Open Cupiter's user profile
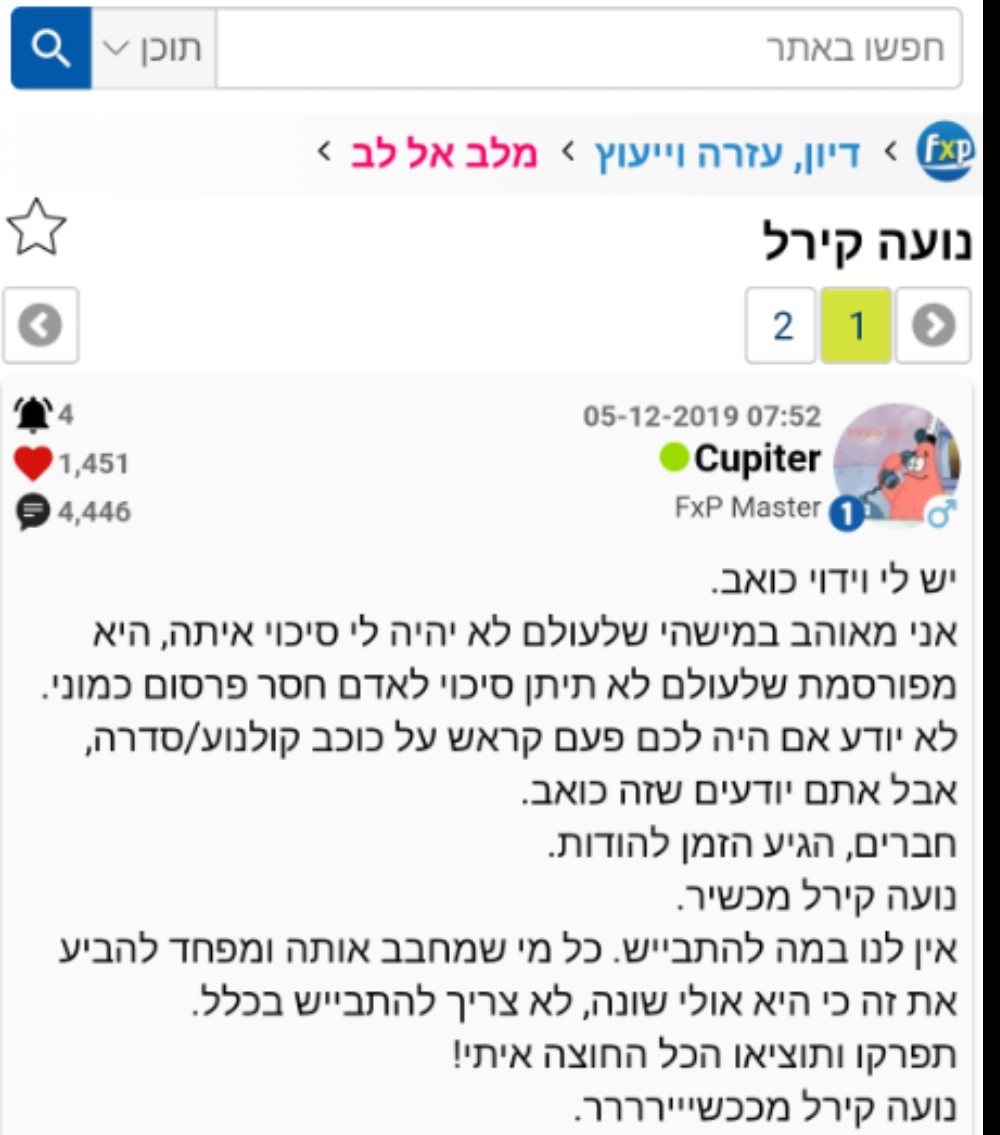 755,459
